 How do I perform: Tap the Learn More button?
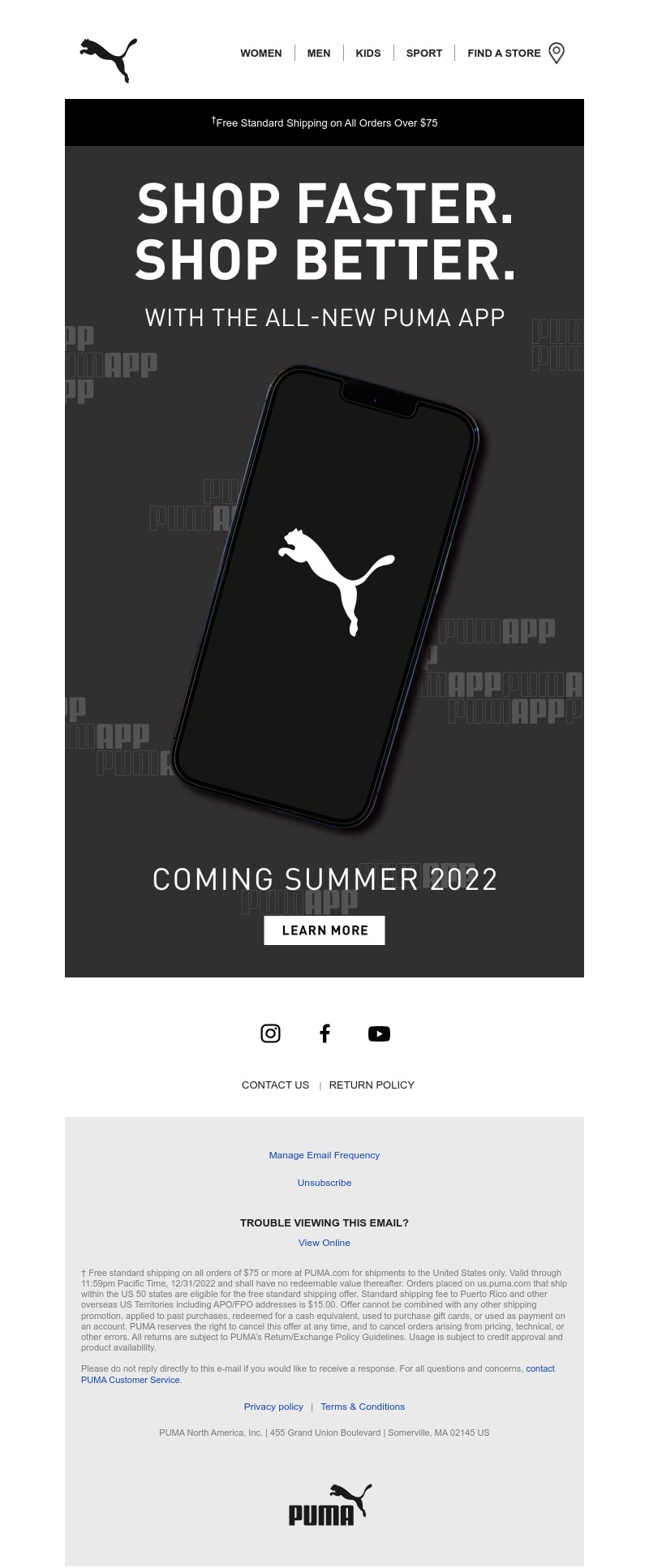pyautogui.click(x=324, y=930)
